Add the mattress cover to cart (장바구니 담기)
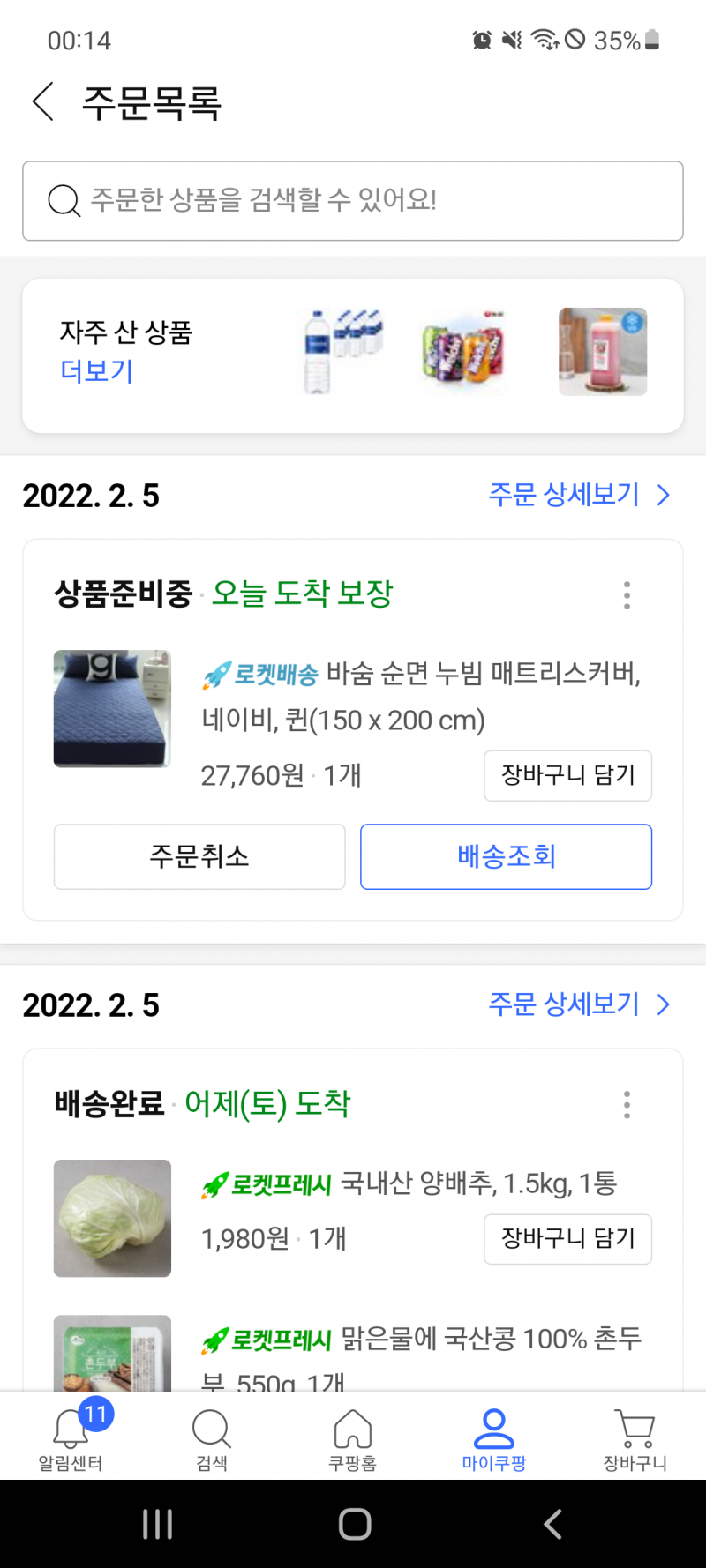This screenshot has height=1568, width=706. click(x=567, y=775)
